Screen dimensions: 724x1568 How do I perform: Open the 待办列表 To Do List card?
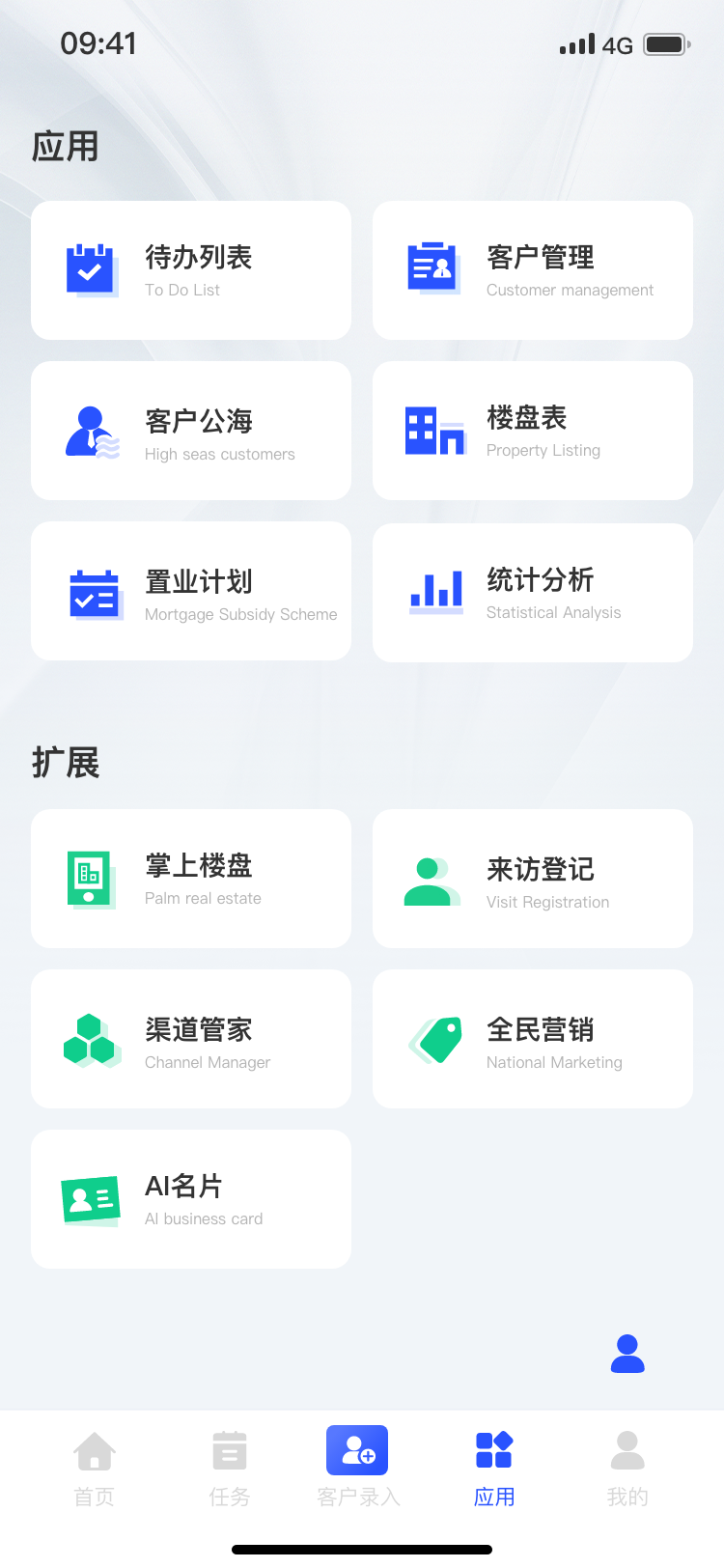pyautogui.click(x=191, y=270)
